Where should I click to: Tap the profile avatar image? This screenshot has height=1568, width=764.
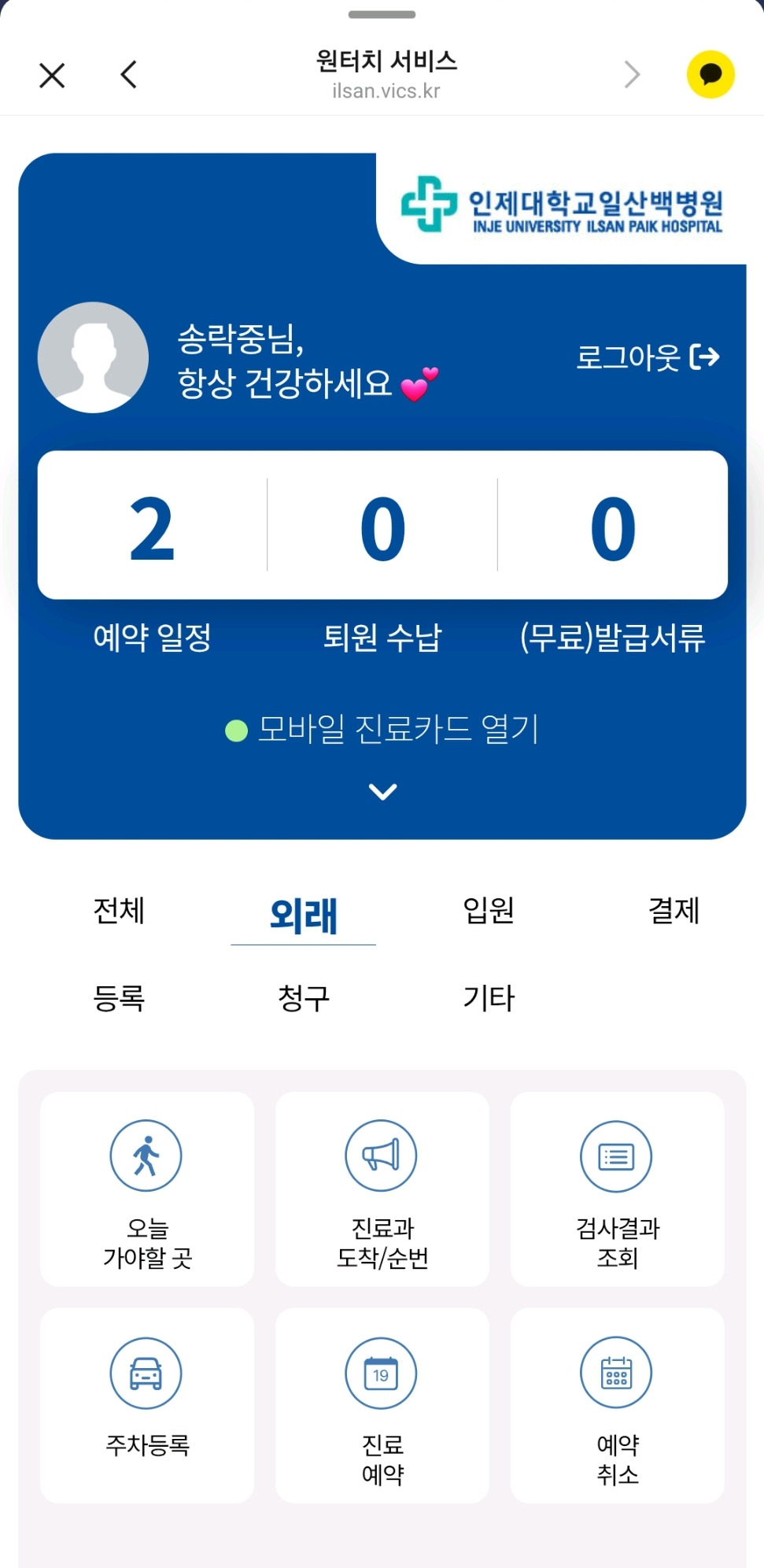pos(93,357)
